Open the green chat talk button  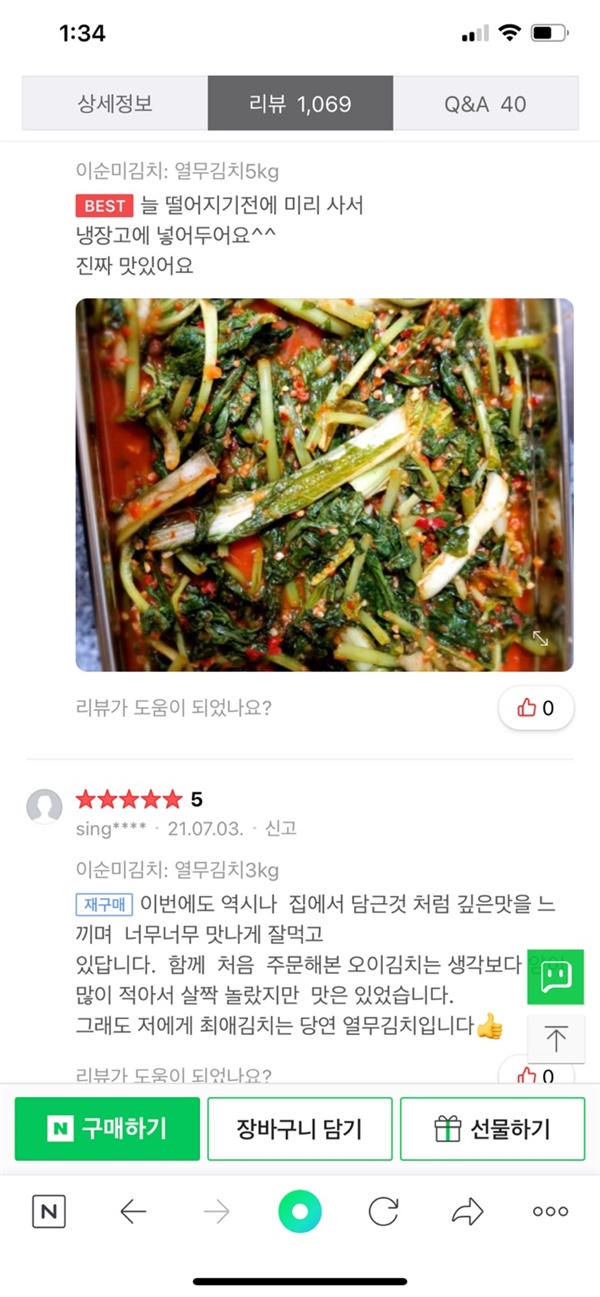click(555, 976)
